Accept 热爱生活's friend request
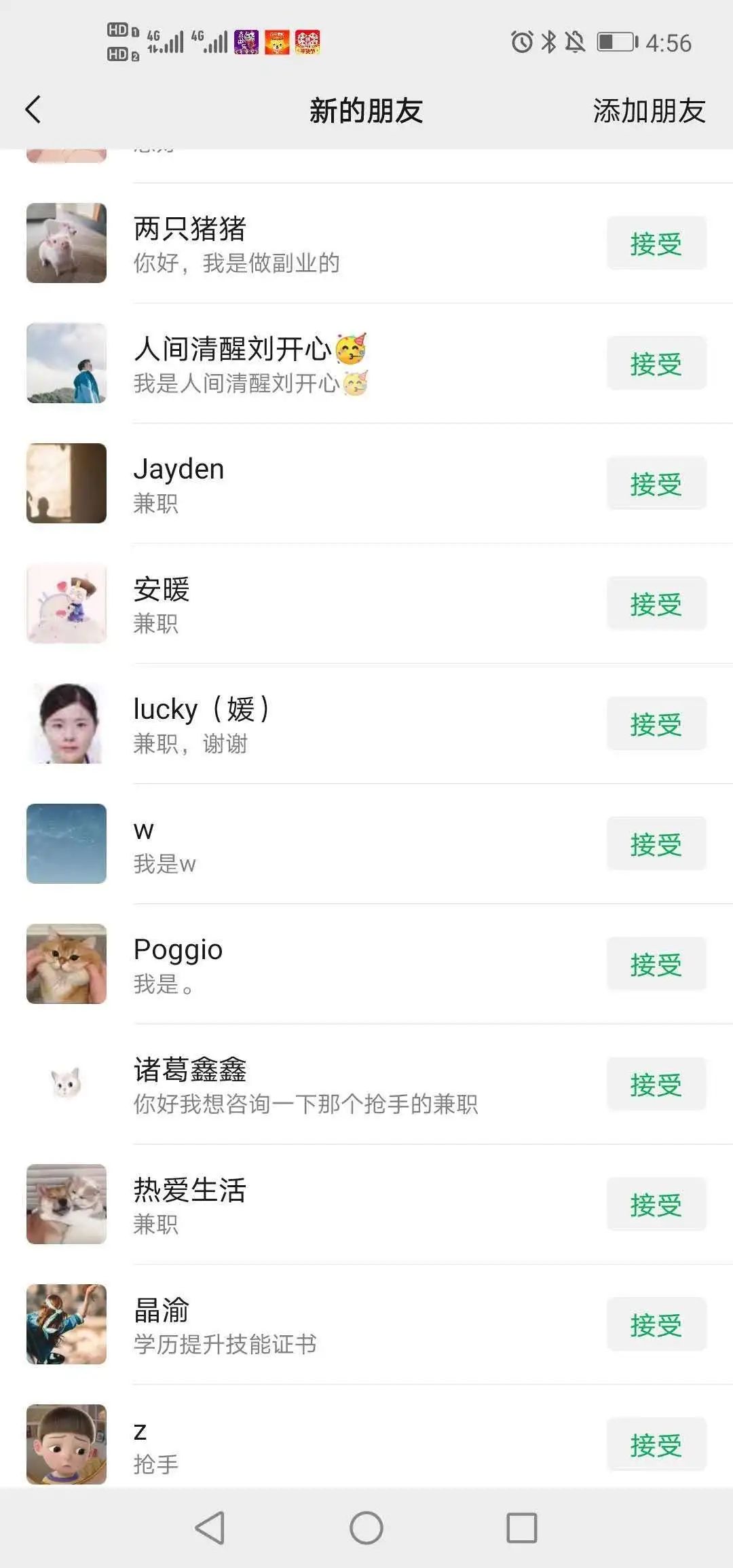The height and width of the screenshot is (1568, 733). point(655,1203)
